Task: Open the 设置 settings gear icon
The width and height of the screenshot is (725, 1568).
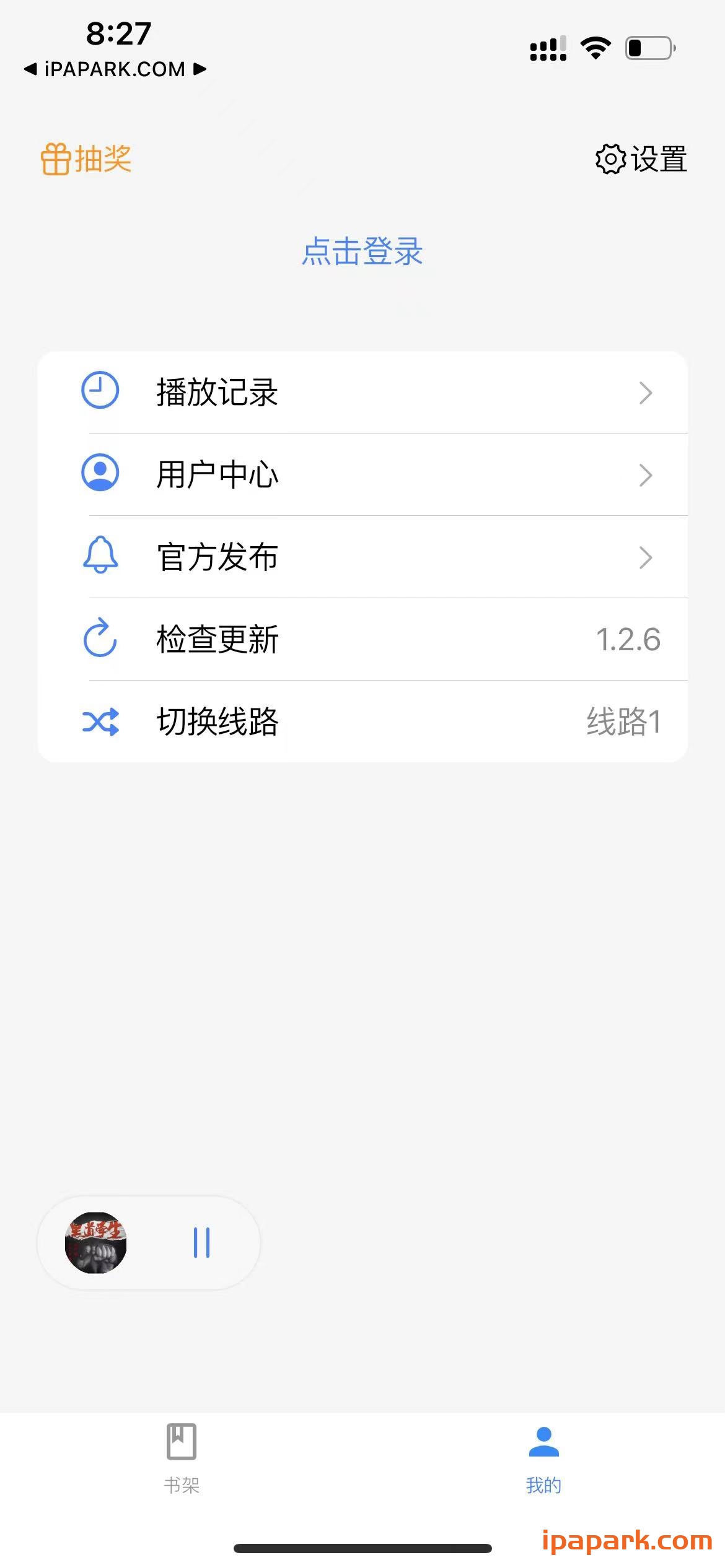Action: 610,160
